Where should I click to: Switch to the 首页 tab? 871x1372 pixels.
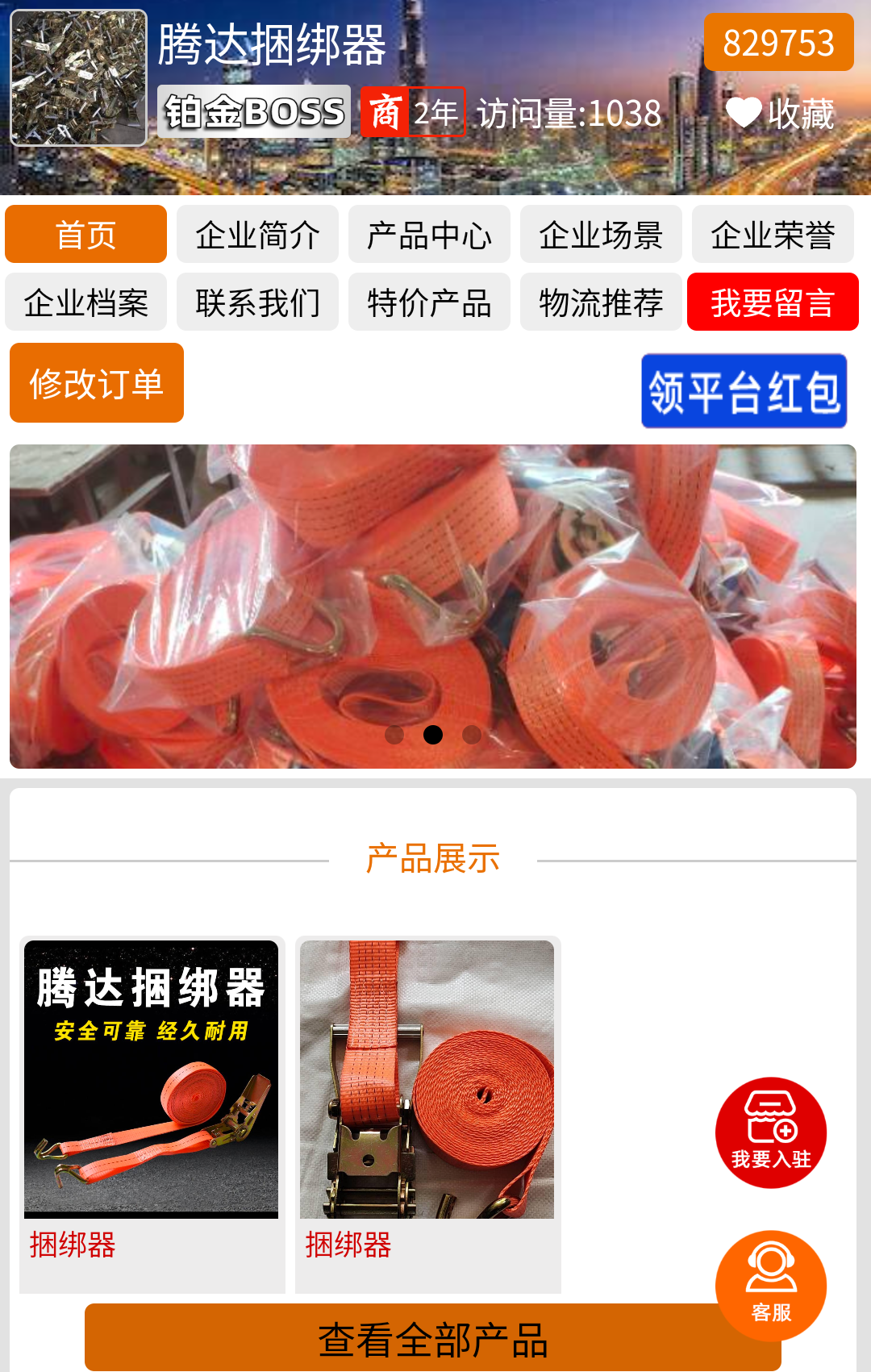(86, 235)
